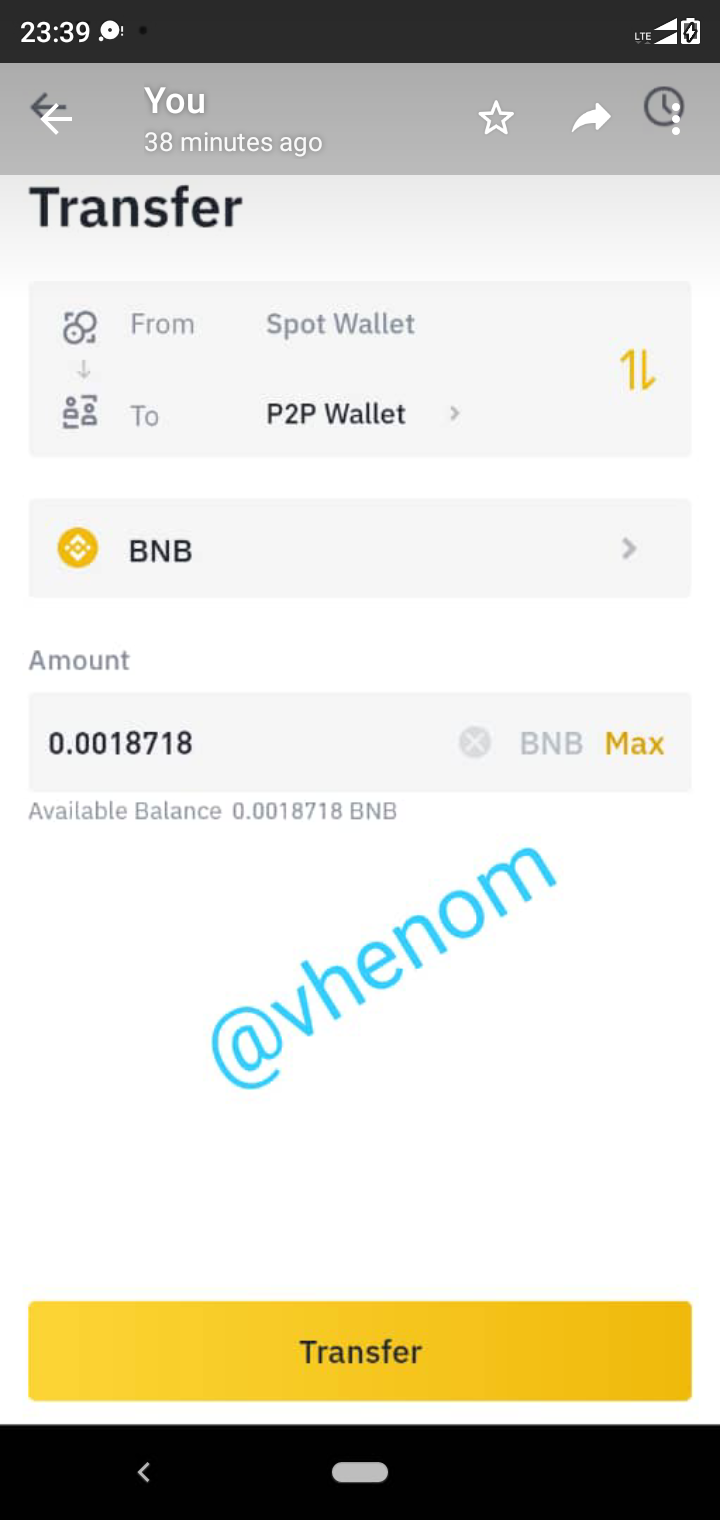Screen dimensions: 720x1520
Task: Clear the entered amount
Action: 474,743
